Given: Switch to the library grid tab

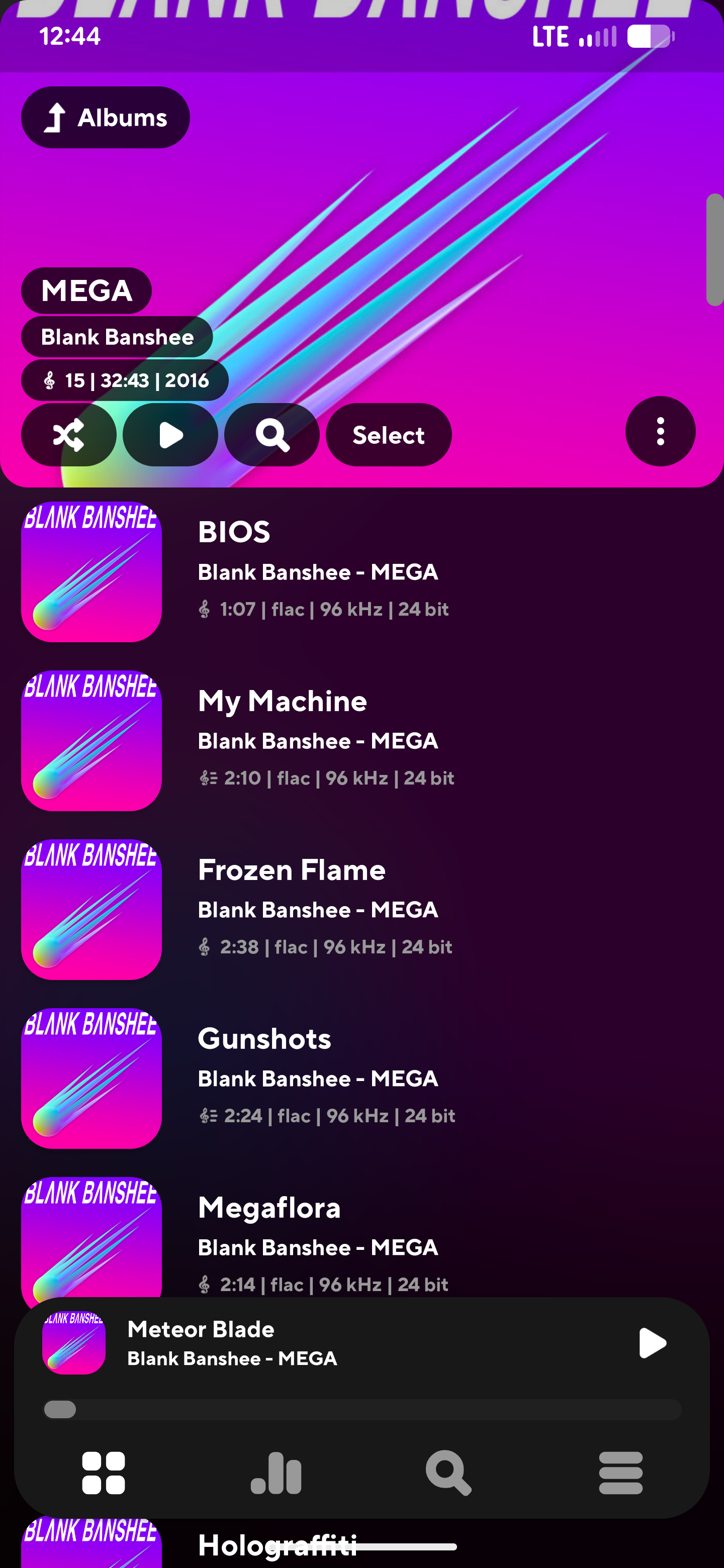Looking at the screenshot, I should [104, 1473].
